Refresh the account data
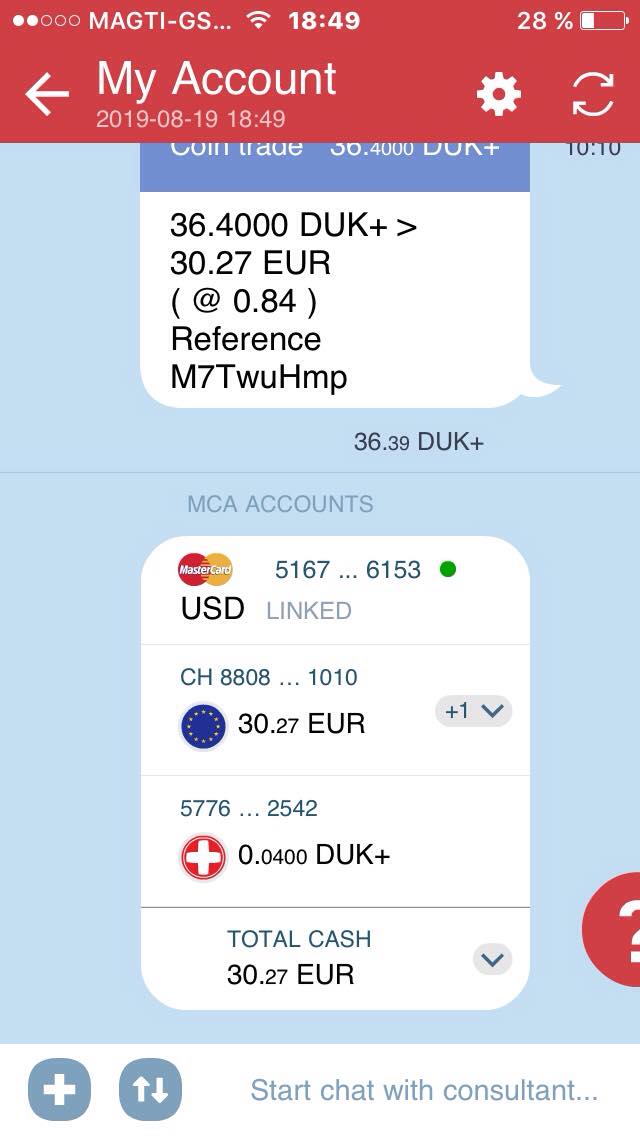 [x=592, y=95]
